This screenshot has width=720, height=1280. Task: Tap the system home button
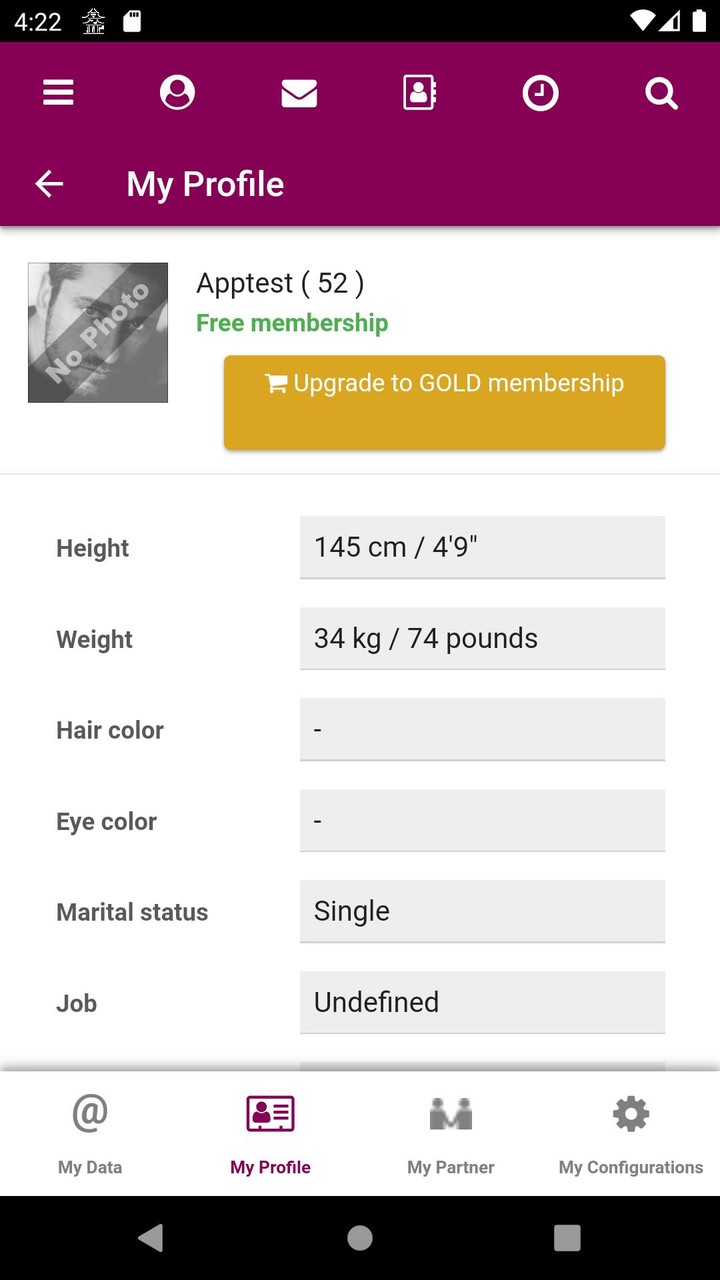[360, 1238]
